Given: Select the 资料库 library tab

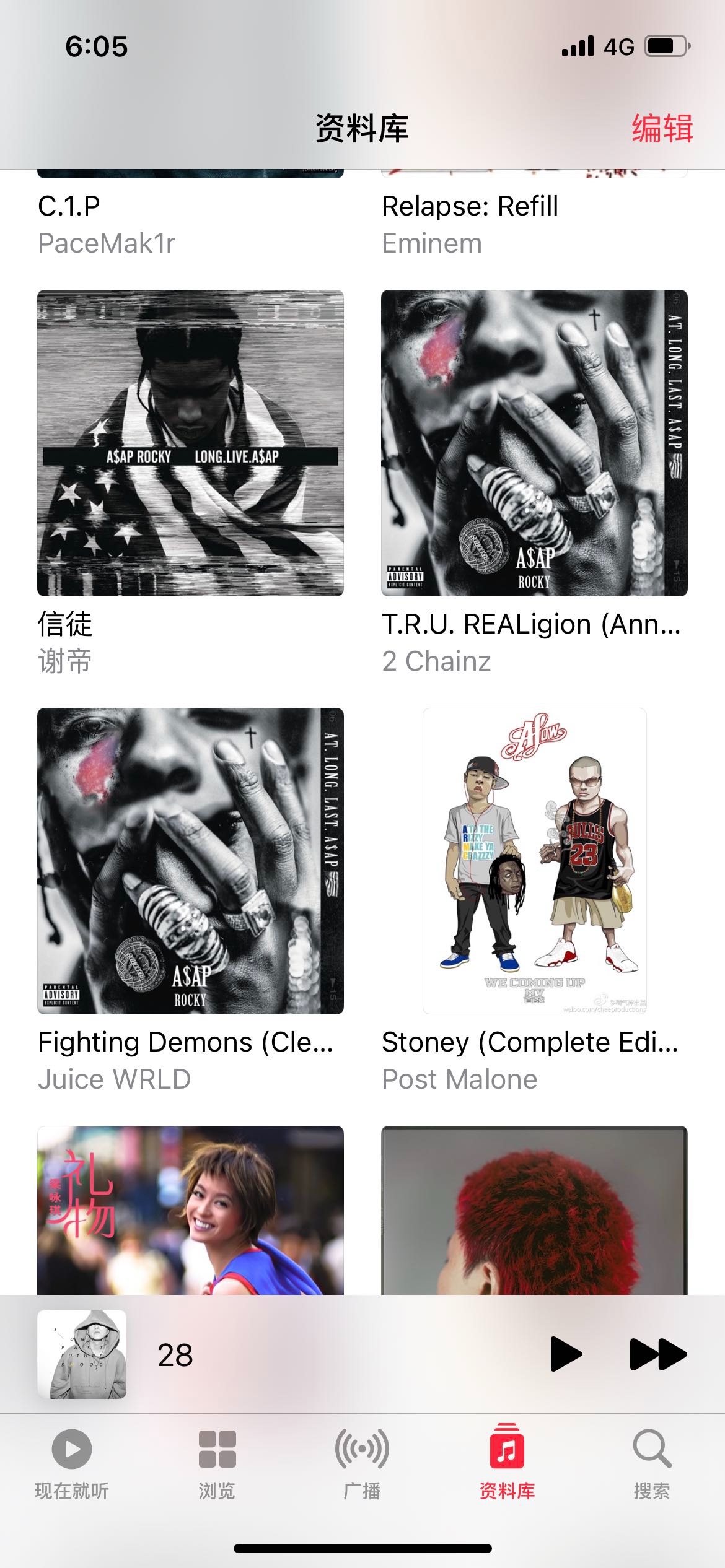Looking at the screenshot, I should (x=507, y=1464).
